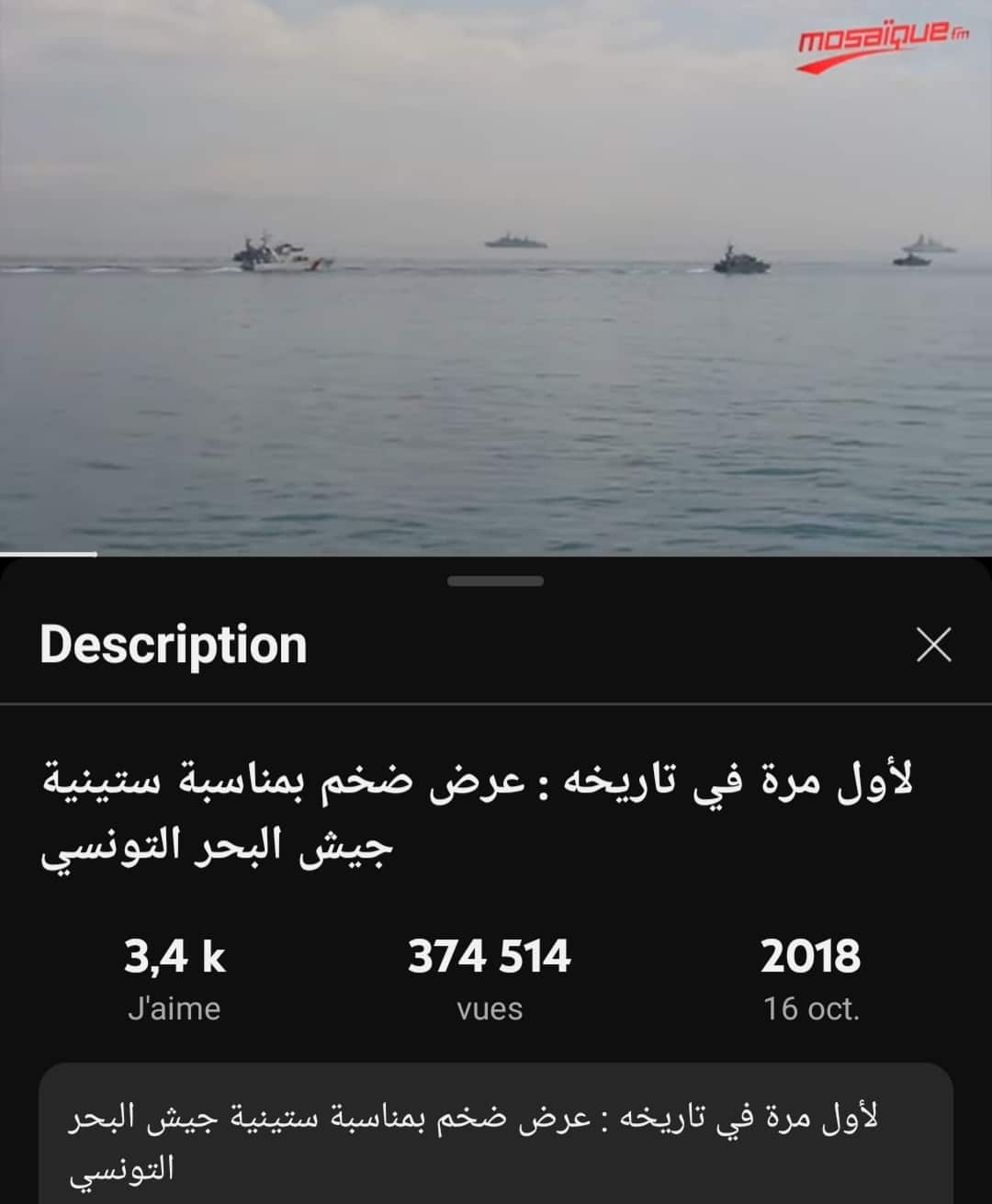The height and width of the screenshot is (1204, 992).
Task: Tap the 2018 16 oct. upload date
Action: point(811,973)
